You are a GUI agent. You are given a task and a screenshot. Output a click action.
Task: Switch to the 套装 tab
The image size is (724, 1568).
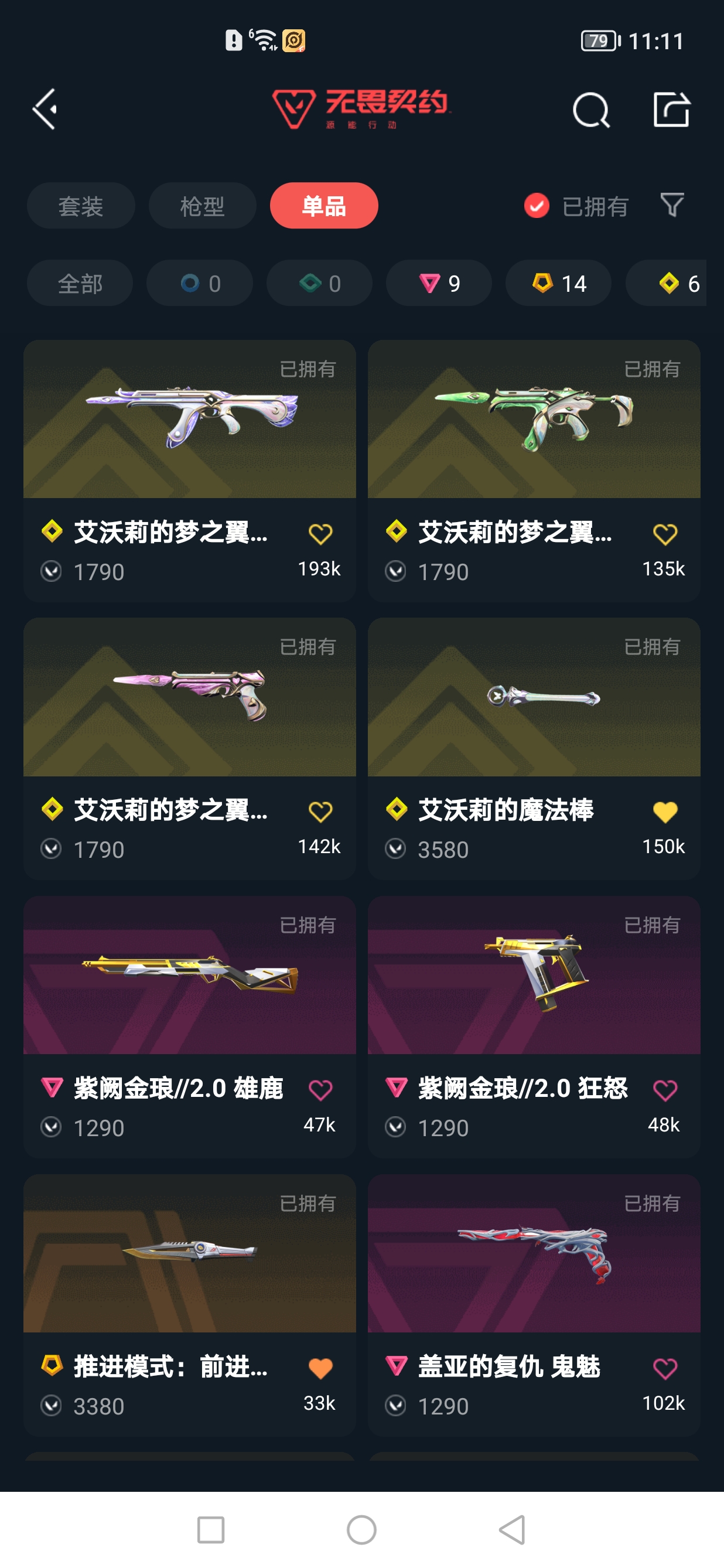point(80,206)
